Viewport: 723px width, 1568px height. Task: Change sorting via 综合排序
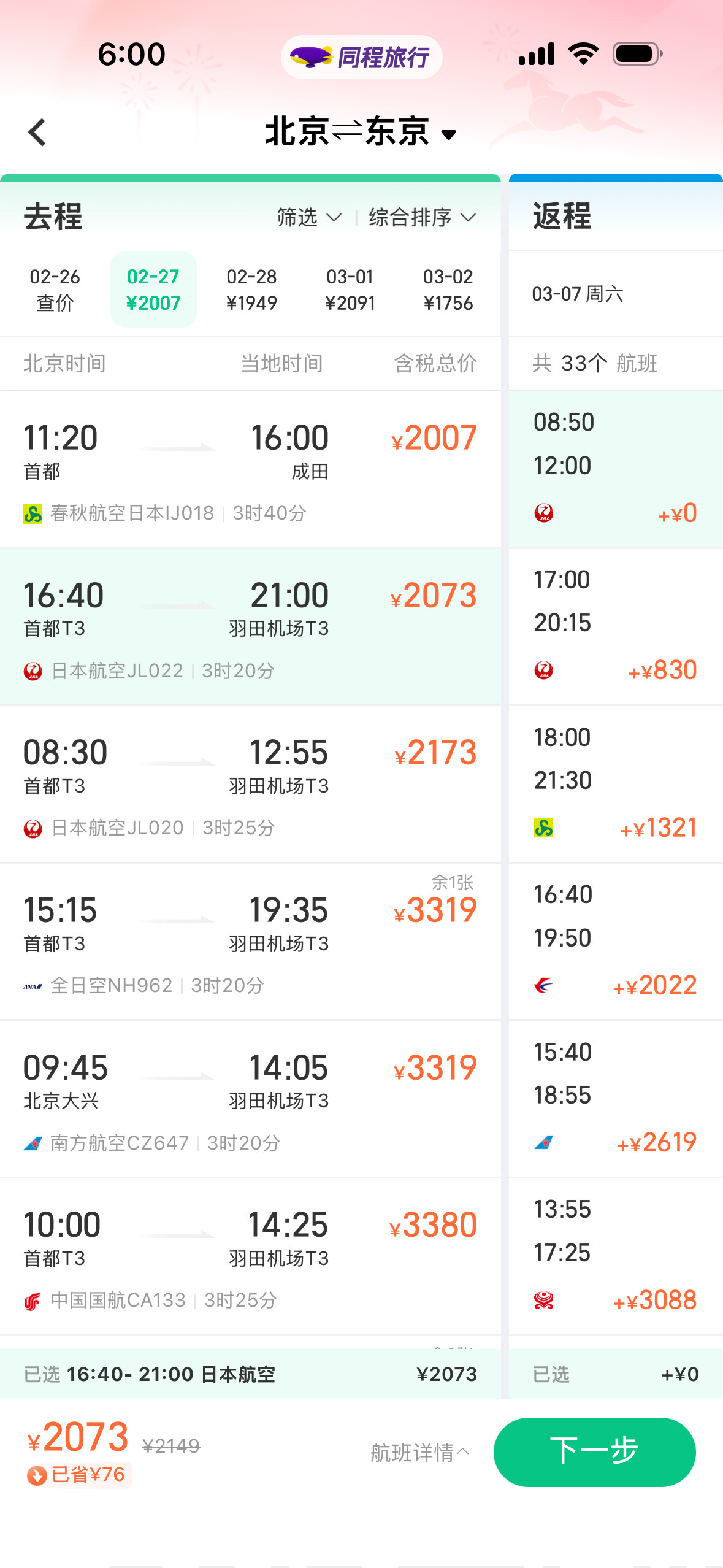pos(421,217)
